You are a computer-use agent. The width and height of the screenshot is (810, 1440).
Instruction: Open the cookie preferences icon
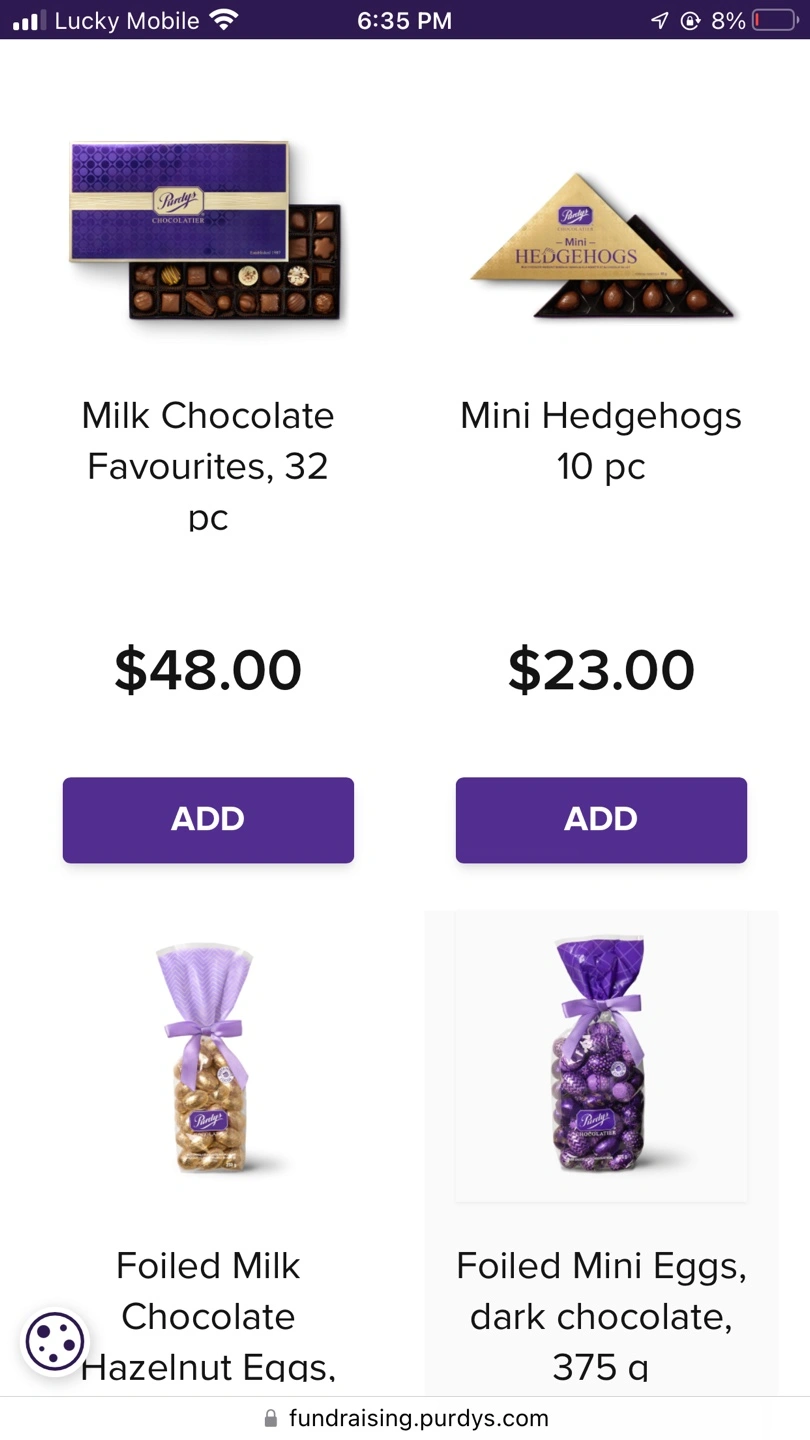pyautogui.click(x=55, y=1341)
